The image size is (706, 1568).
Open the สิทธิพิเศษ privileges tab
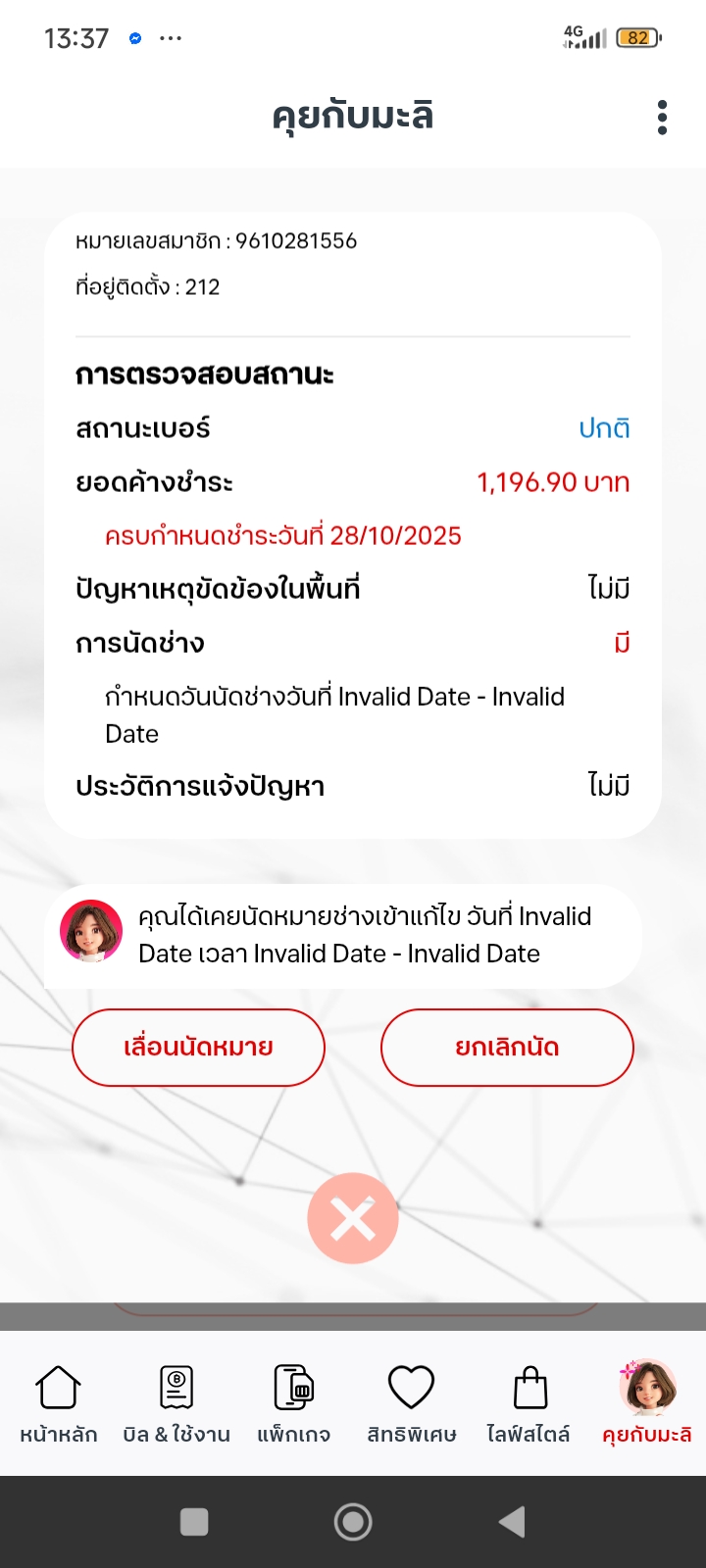412,1403
